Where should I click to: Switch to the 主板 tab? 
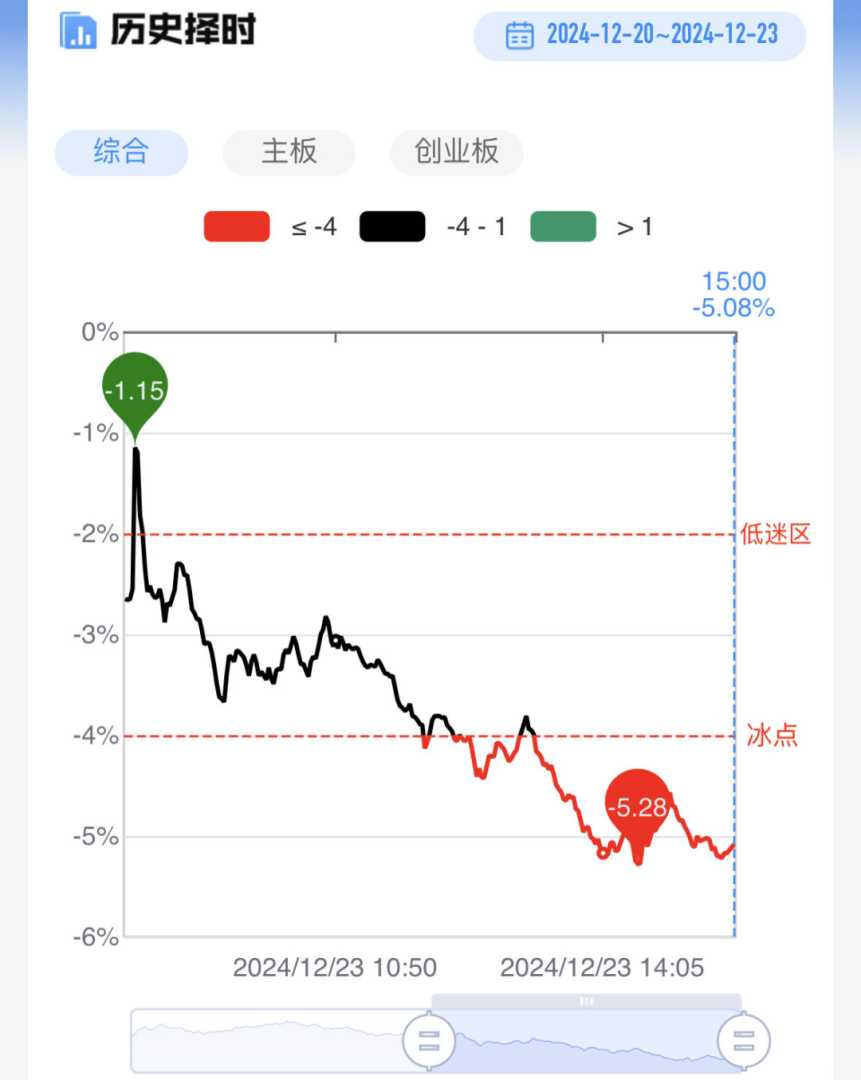coord(289,152)
